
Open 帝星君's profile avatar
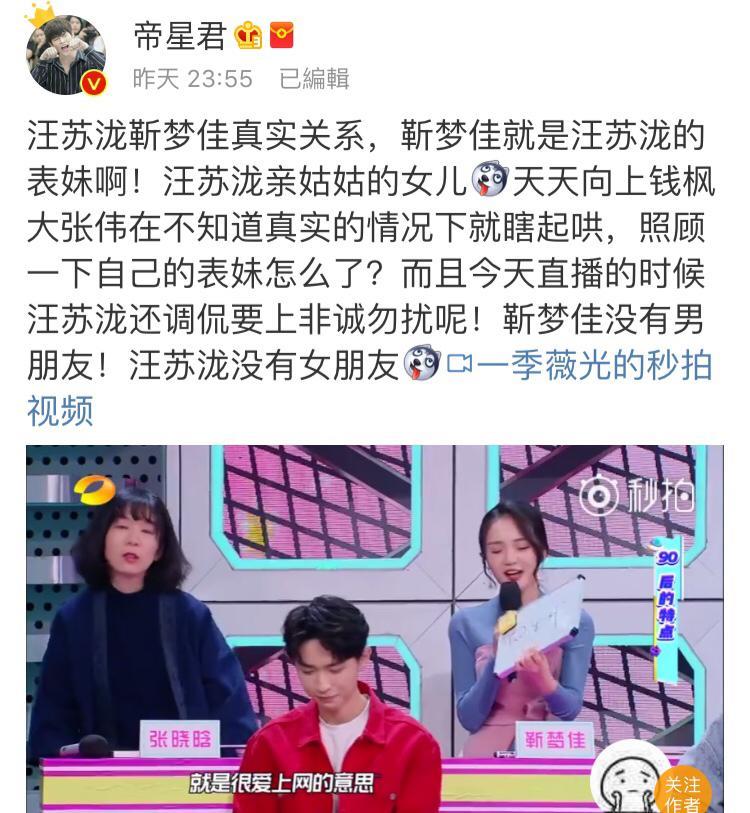[66, 55]
